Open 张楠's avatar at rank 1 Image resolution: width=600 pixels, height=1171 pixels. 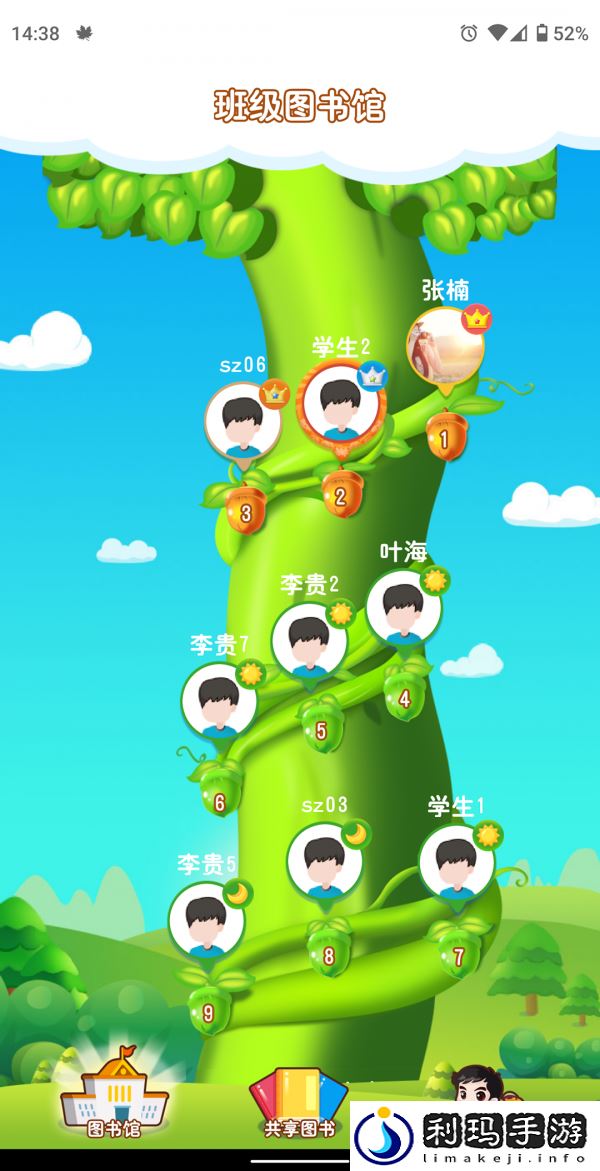point(445,345)
